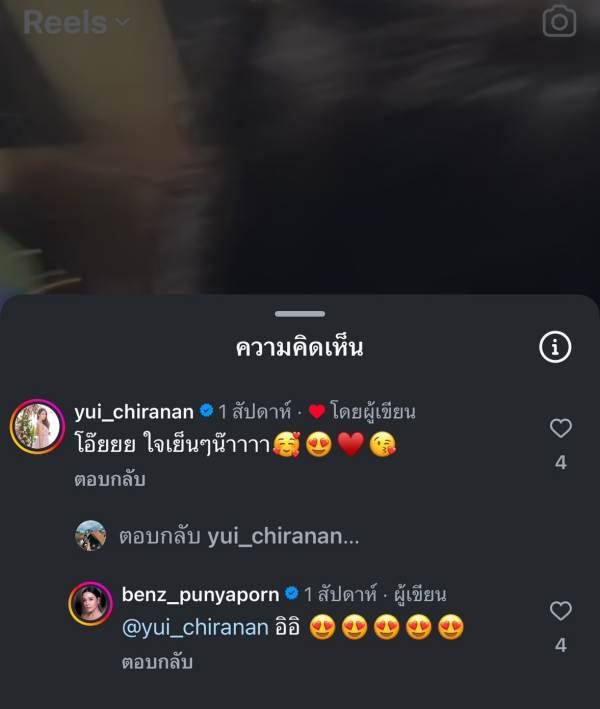This screenshot has width=600, height=709.
Task: Open the Reels dropdown at the top
Action: (76, 23)
